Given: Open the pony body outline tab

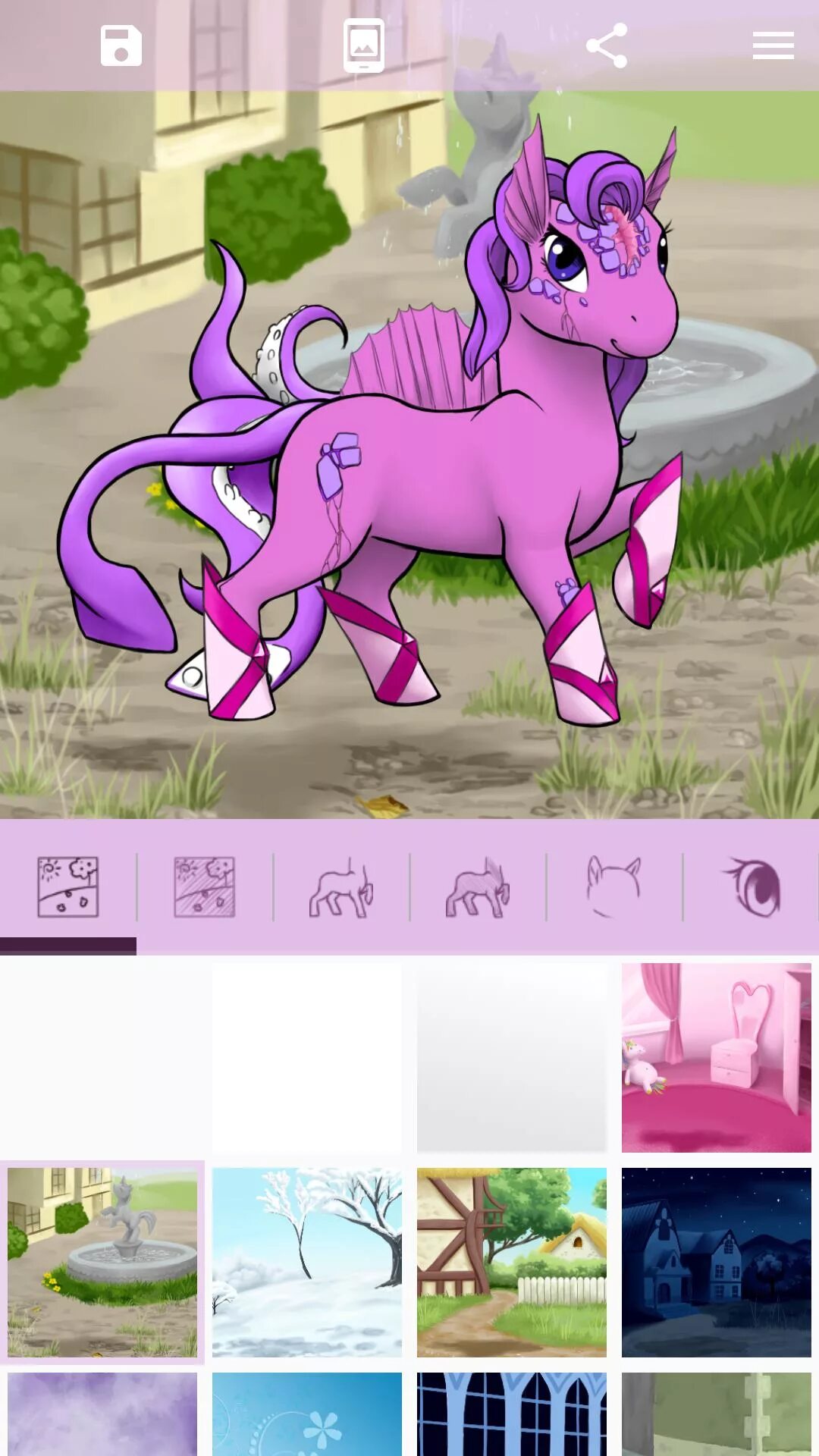Looking at the screenshot, I should pos(341,887).
